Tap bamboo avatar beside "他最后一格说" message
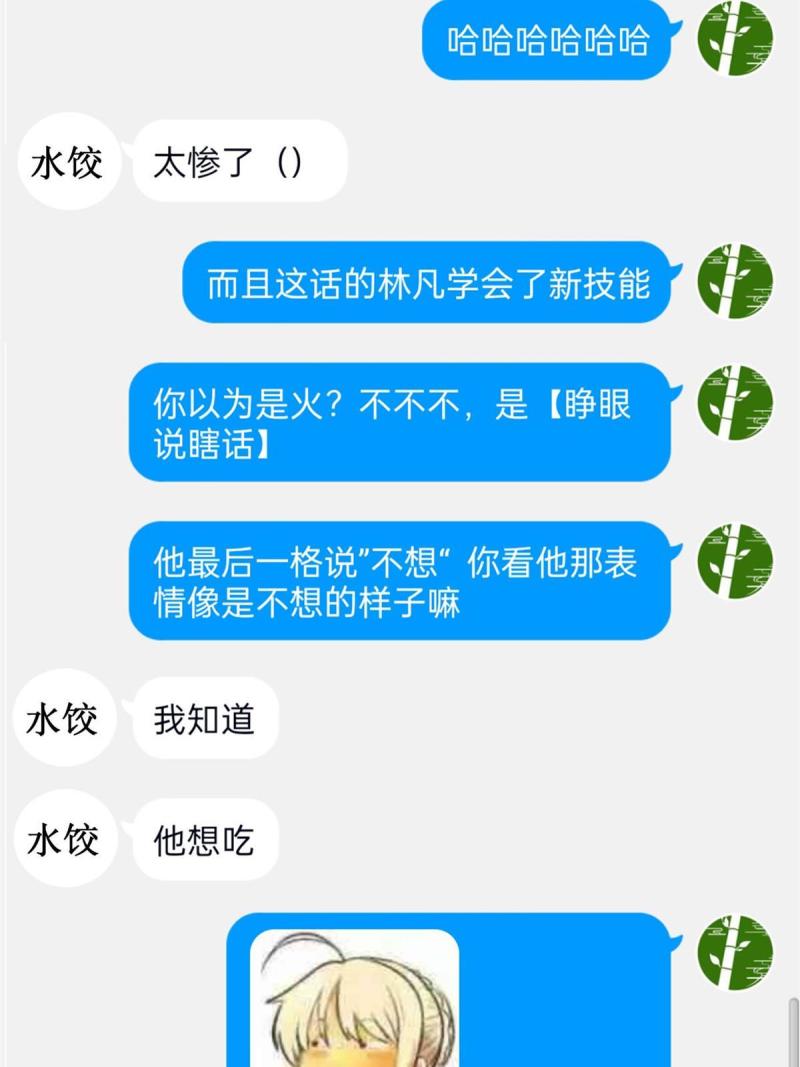800x1067 pixels. coord(735,561)
